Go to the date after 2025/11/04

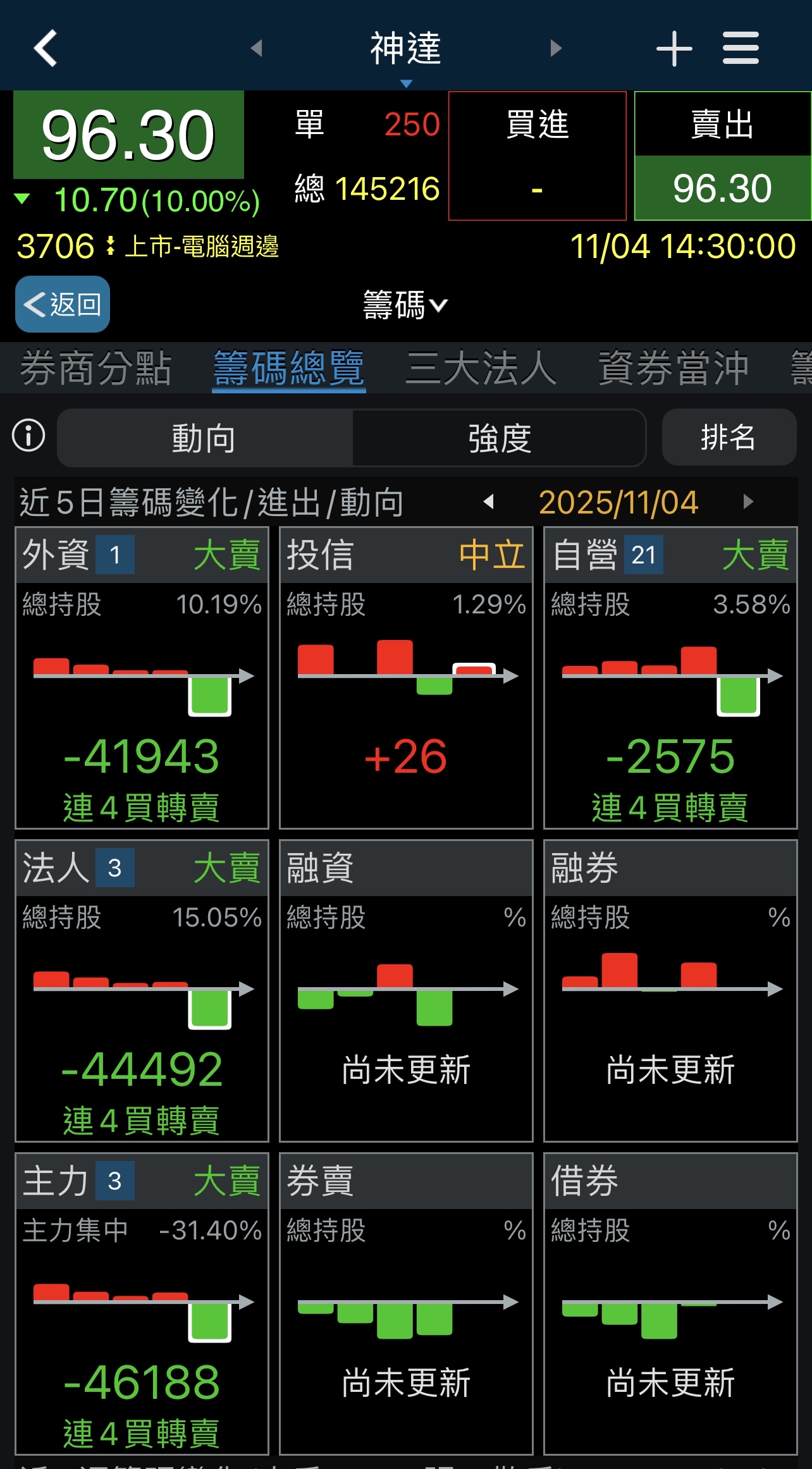point(749,502)
